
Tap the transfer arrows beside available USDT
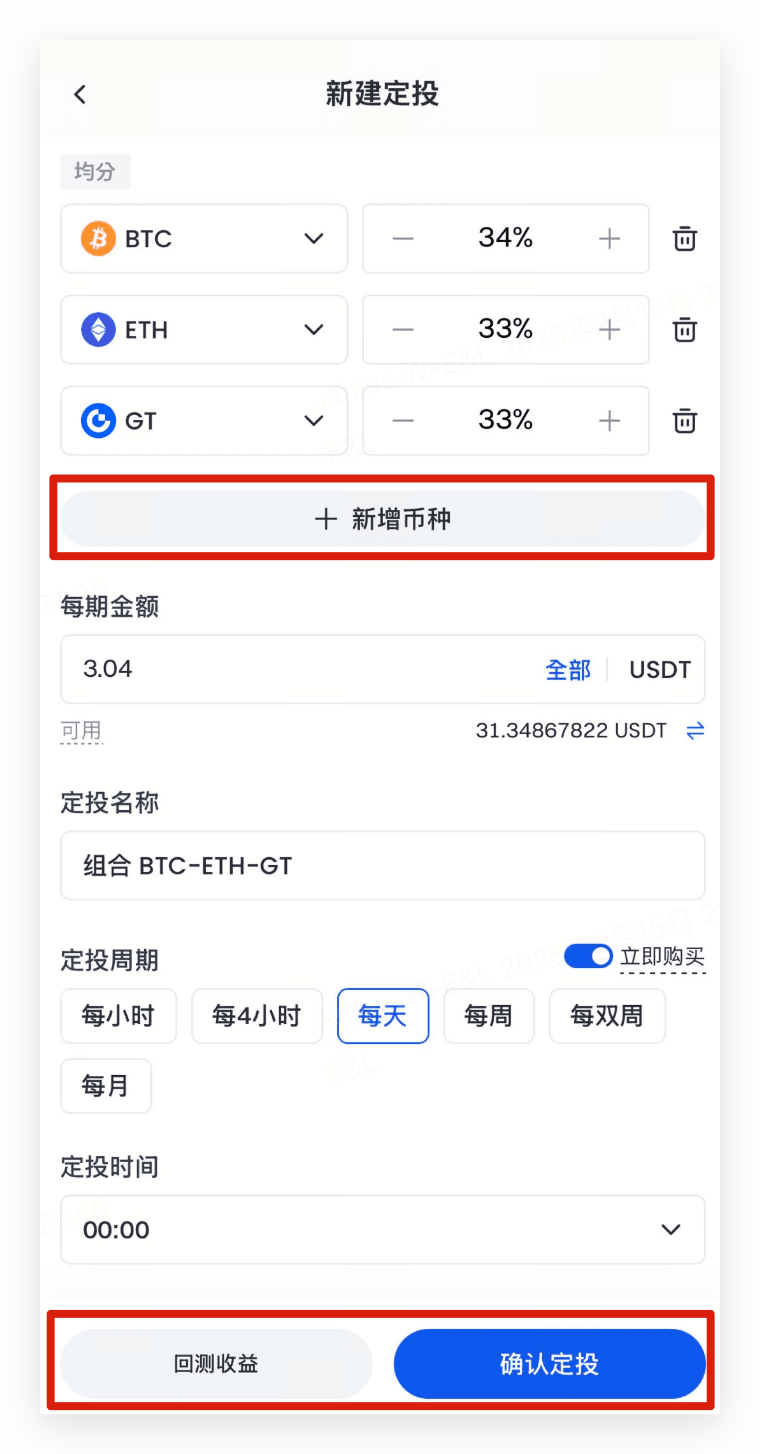click(695, 731)
